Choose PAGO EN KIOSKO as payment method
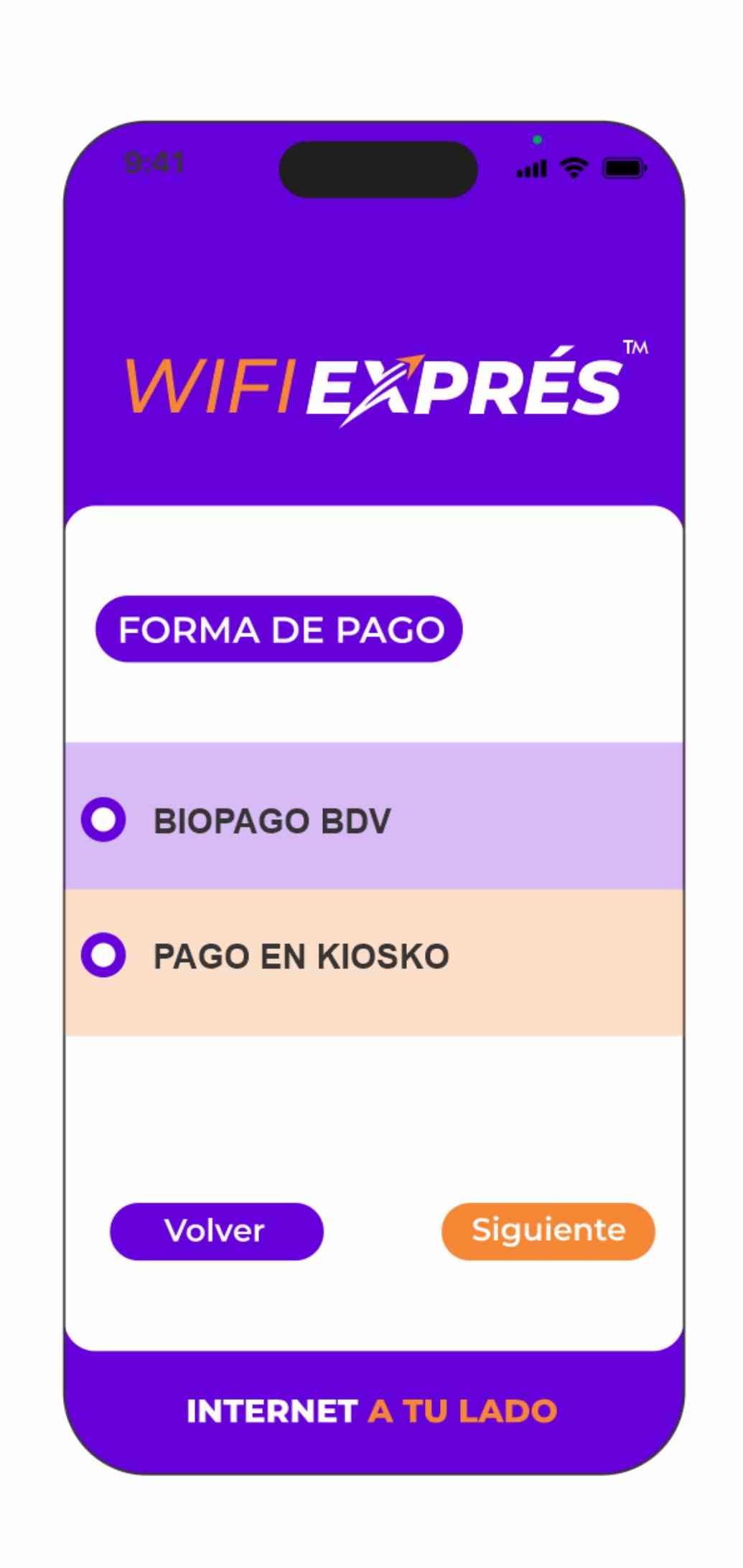The image size is (743, 1568). 103,955
